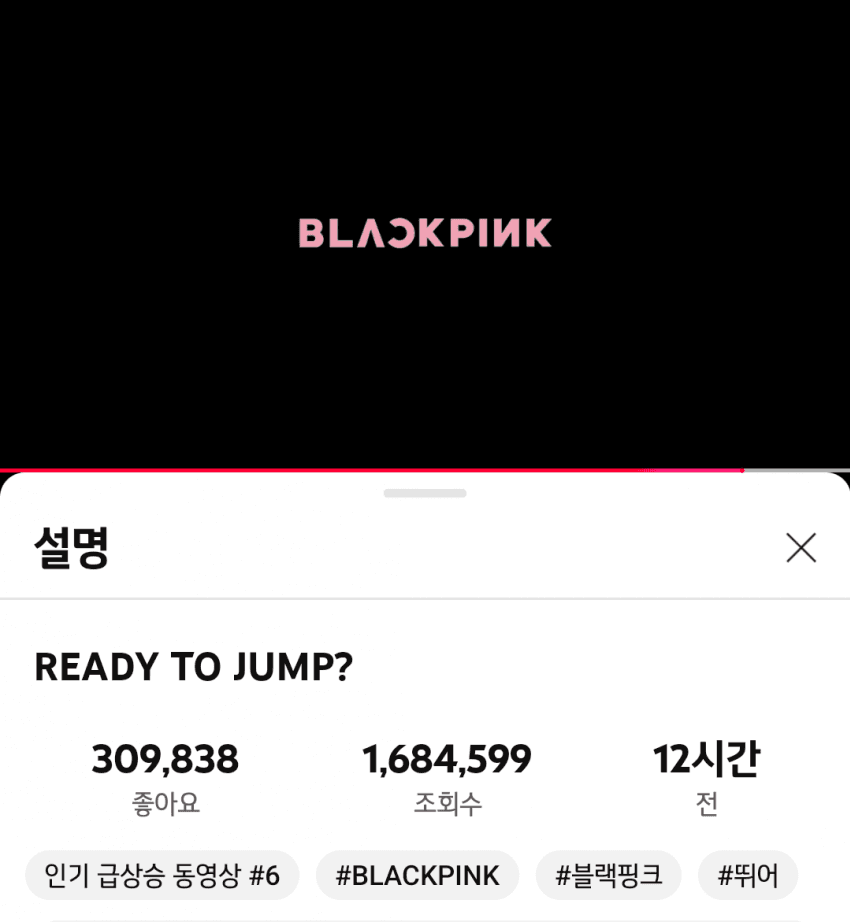Viewport: 850px width, 922px height.
Task: Tap the drag handle above 설명
Action: point(425,493)
